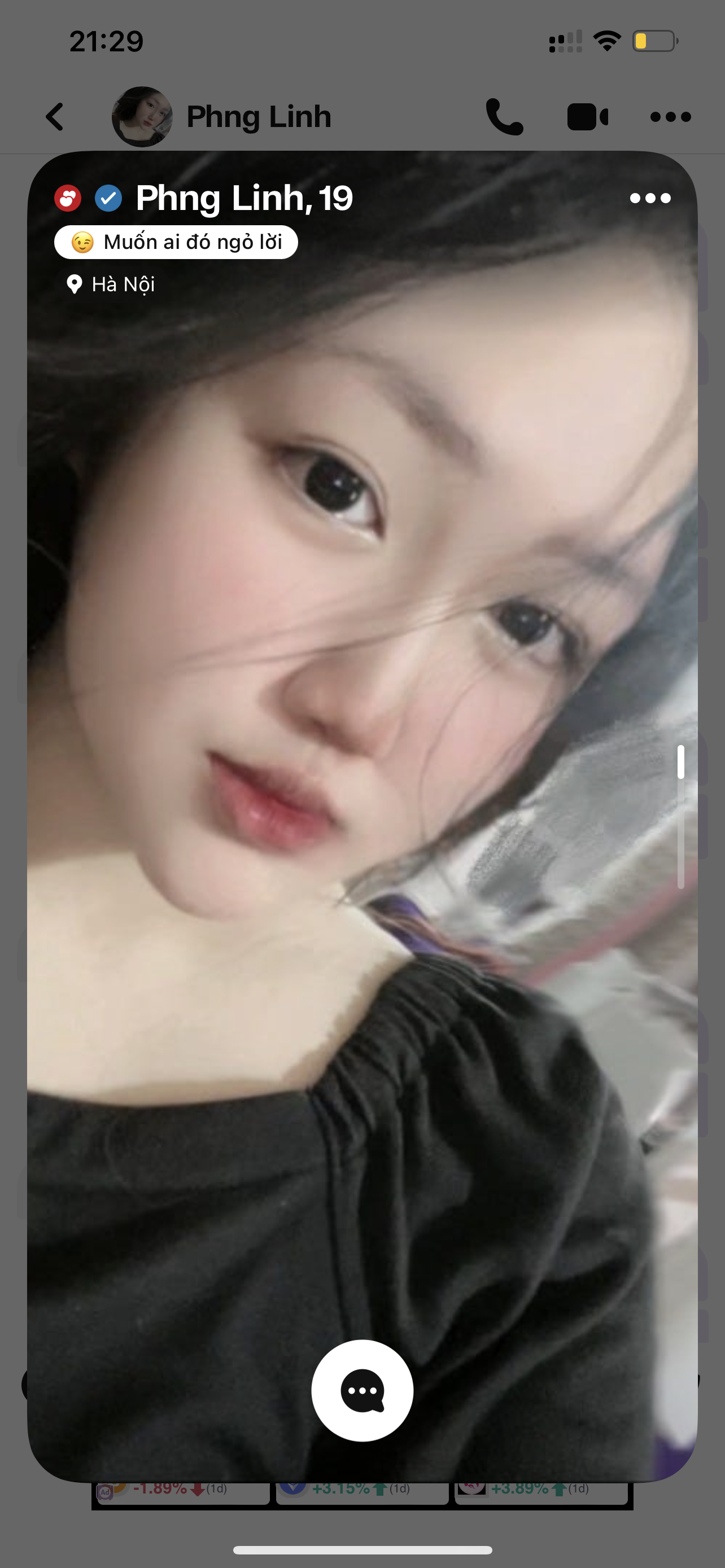Viewport: 725px width, 1568px height.
Task: Open Phng Linh's avatar in the header
Action: point(142,117)
